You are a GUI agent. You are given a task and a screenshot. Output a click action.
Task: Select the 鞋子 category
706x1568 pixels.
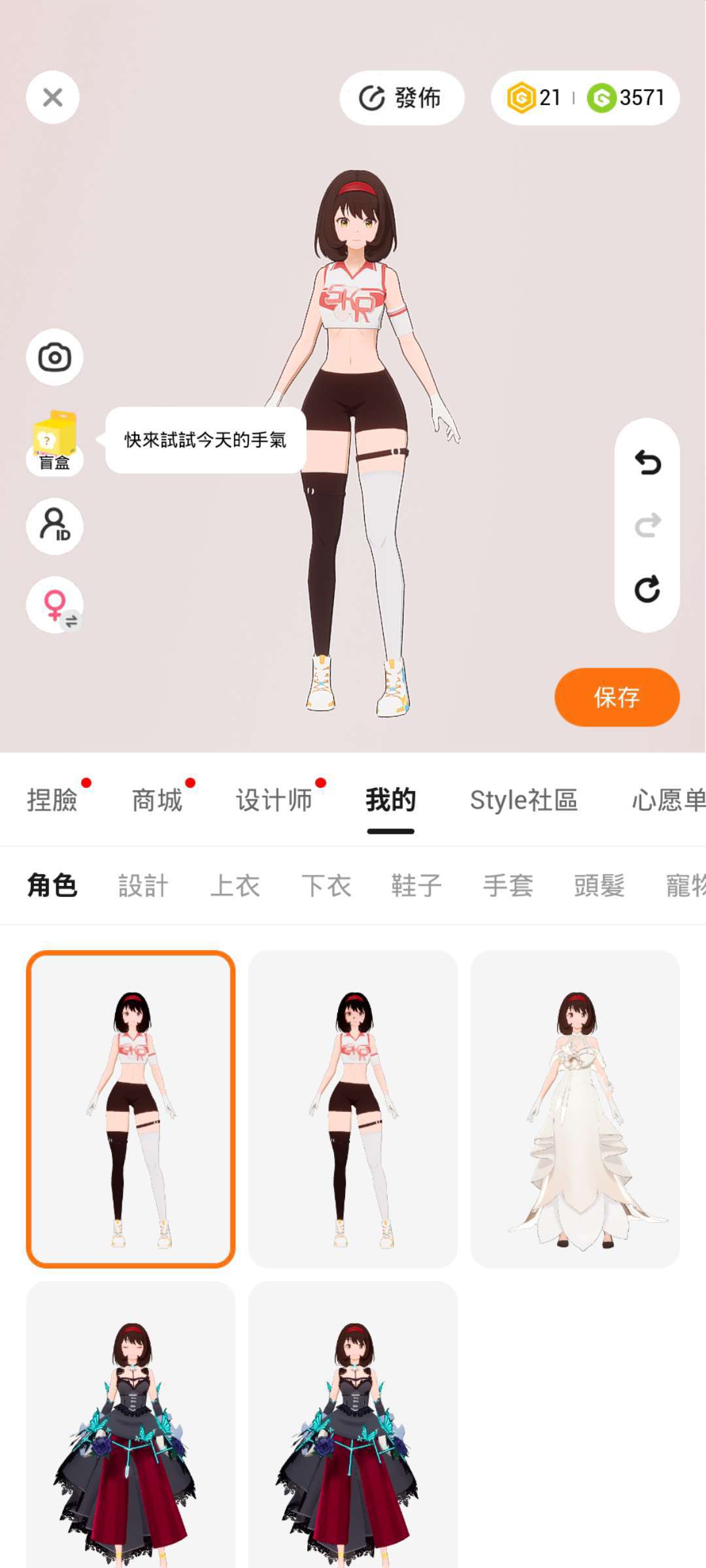416,886
